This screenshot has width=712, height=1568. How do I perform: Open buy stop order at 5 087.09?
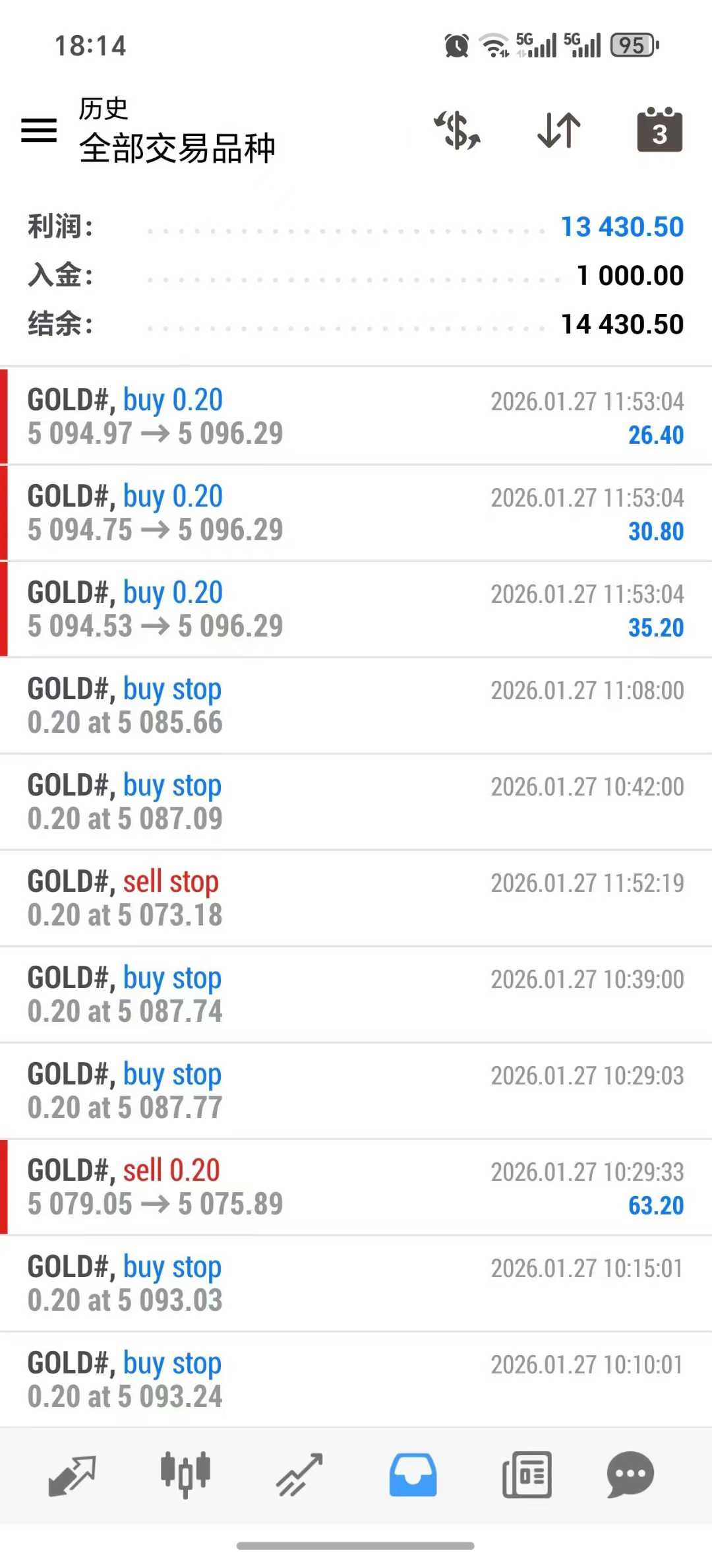click(x=356, y=801)
